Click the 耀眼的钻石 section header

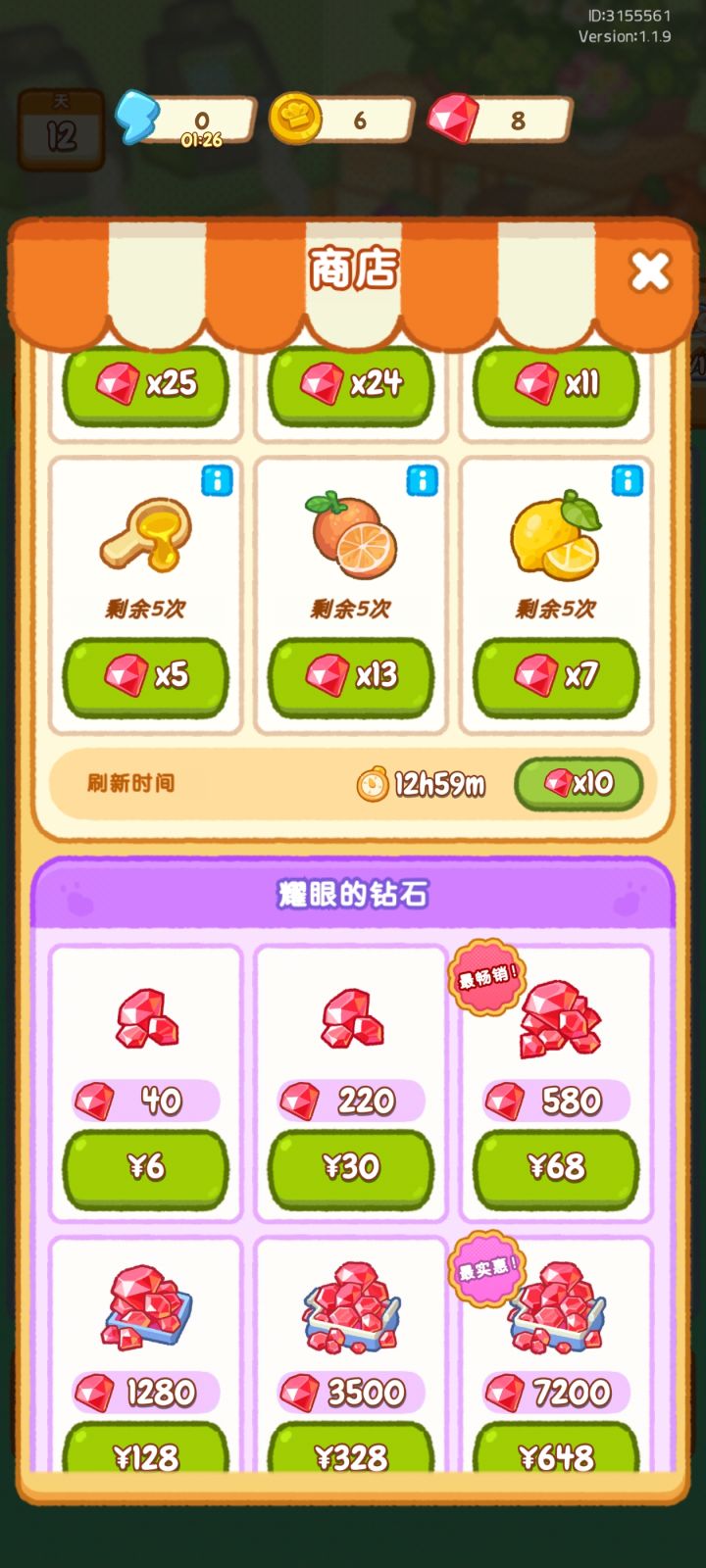pyautogui.click(x=353, y=894)
